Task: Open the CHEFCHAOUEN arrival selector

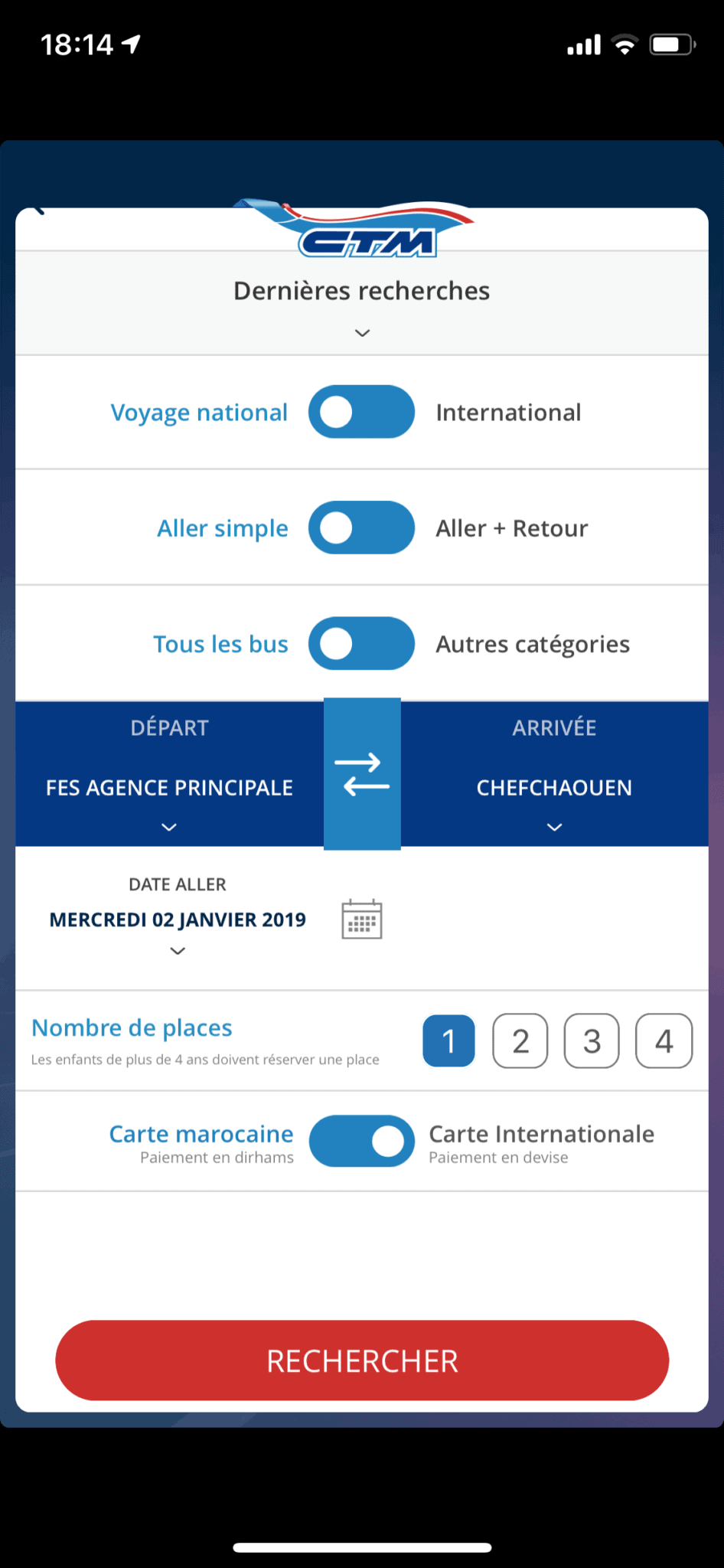Action: [x=554, y=787]
